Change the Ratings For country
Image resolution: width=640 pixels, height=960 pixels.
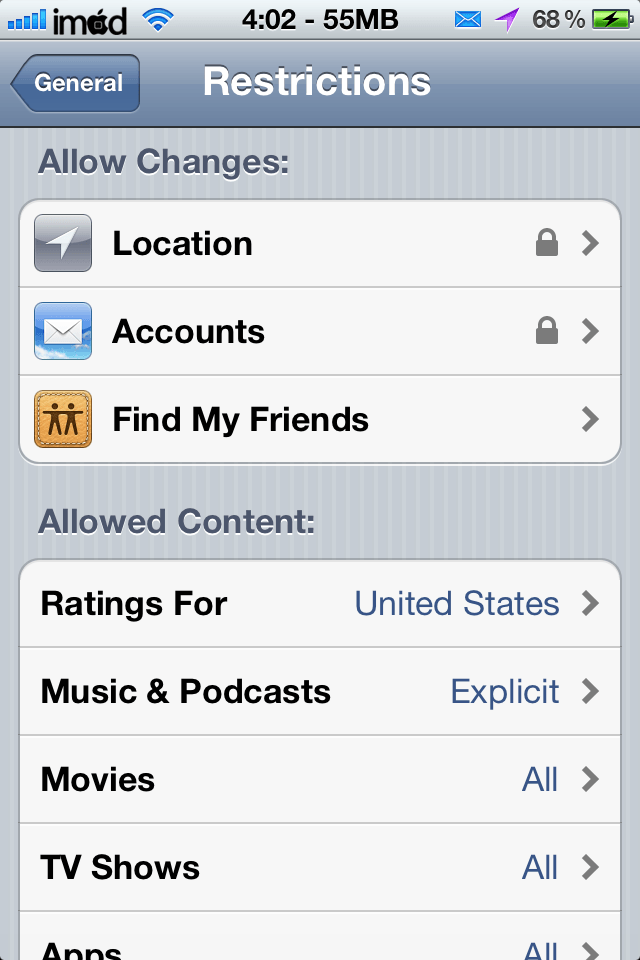(x=320, y=604)
